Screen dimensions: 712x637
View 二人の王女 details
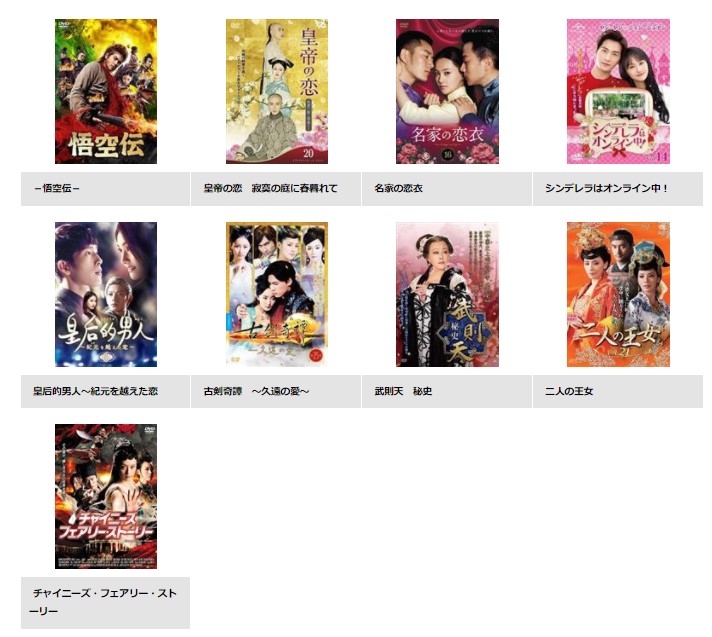coord(618,295)
